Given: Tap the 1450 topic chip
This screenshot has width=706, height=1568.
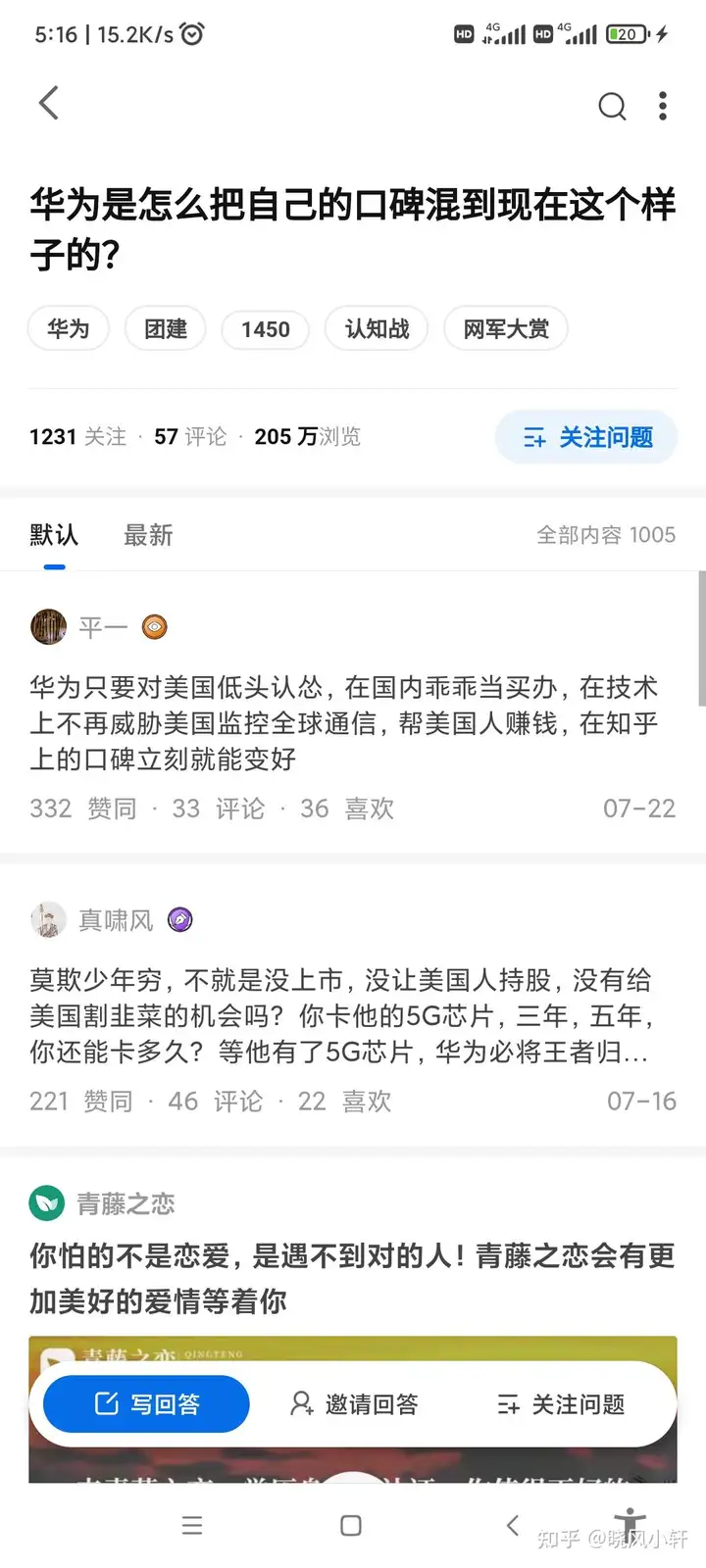Looking at the screenshot, I should click(x=266, y=329).
